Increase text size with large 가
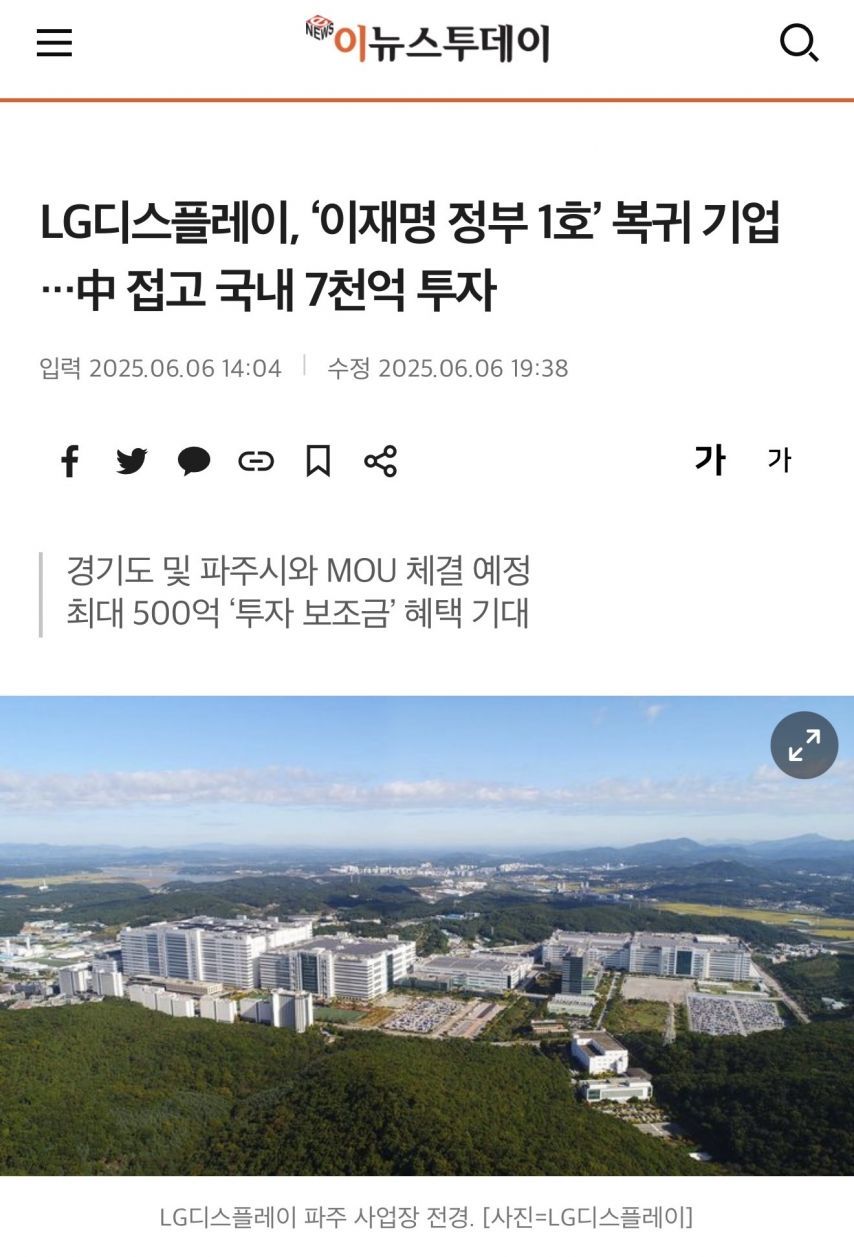This screenshot has width=854, height=1257. (x=710, y=460)
